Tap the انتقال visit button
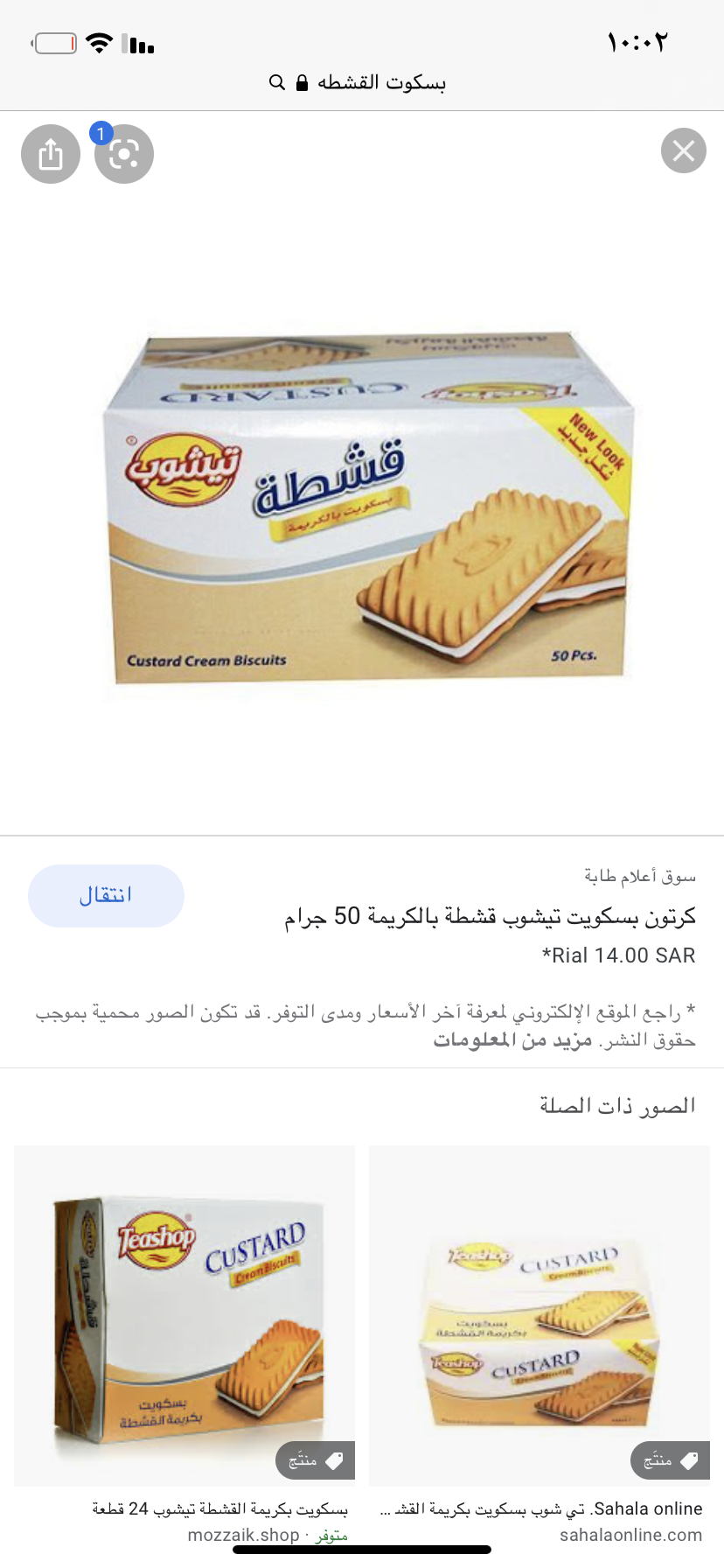The height and width of the screenshot is (1568, 724). [106, 895]
